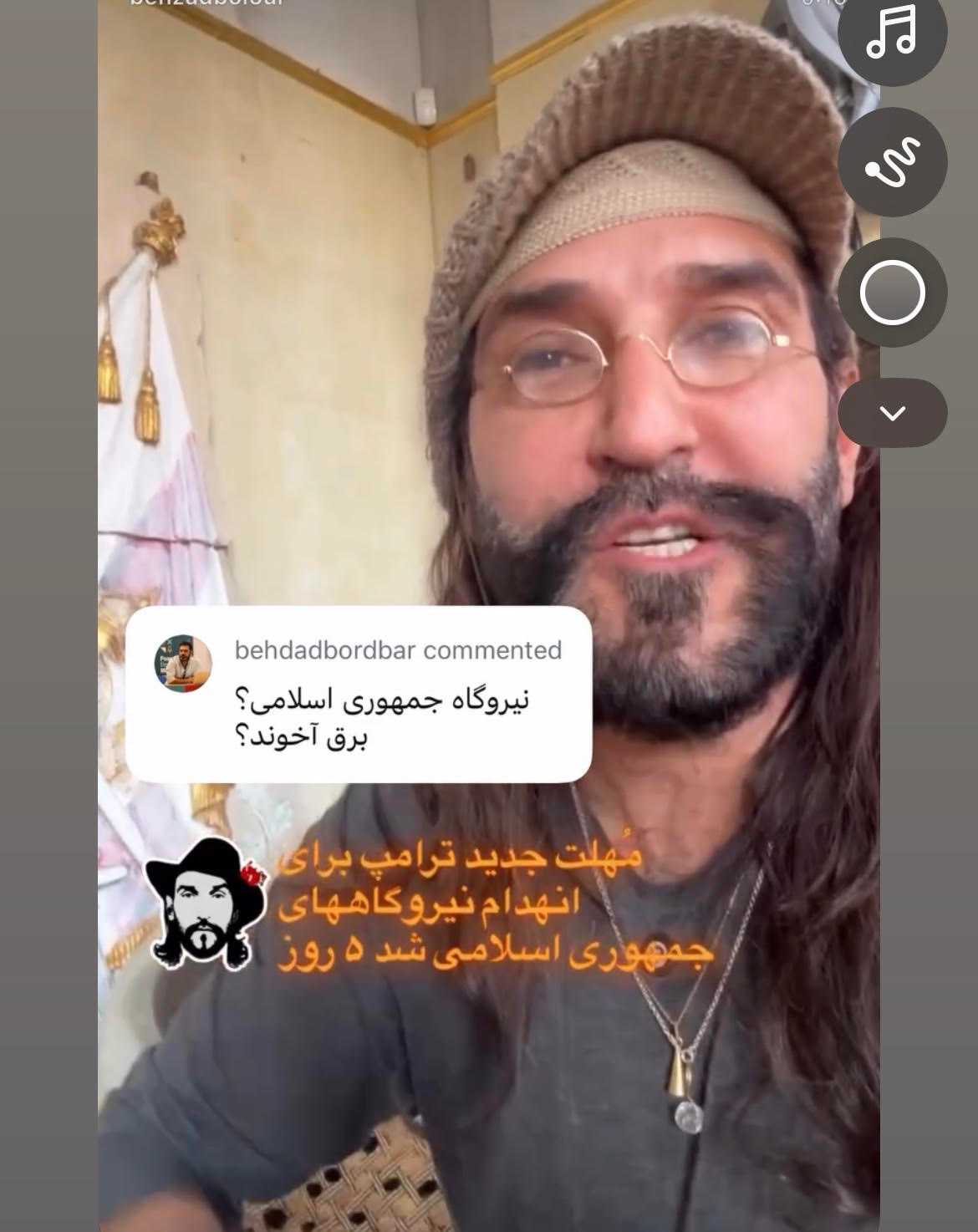This screenshot has height=1232, width=978.
Task: Open the scribble drawing tool
Action: click(x=892, y=162)
